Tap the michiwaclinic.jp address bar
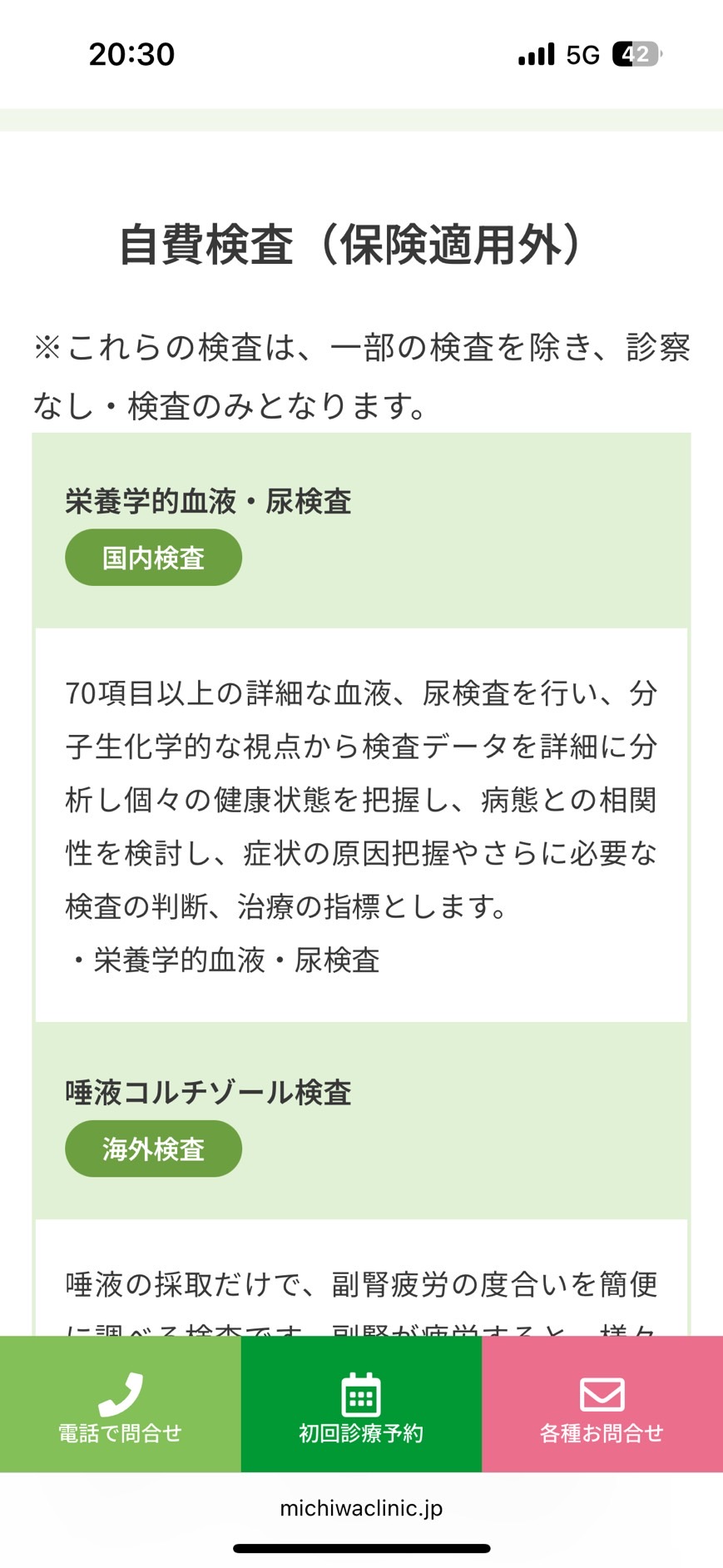723x1568 pixels. [x=361, y=1508]
